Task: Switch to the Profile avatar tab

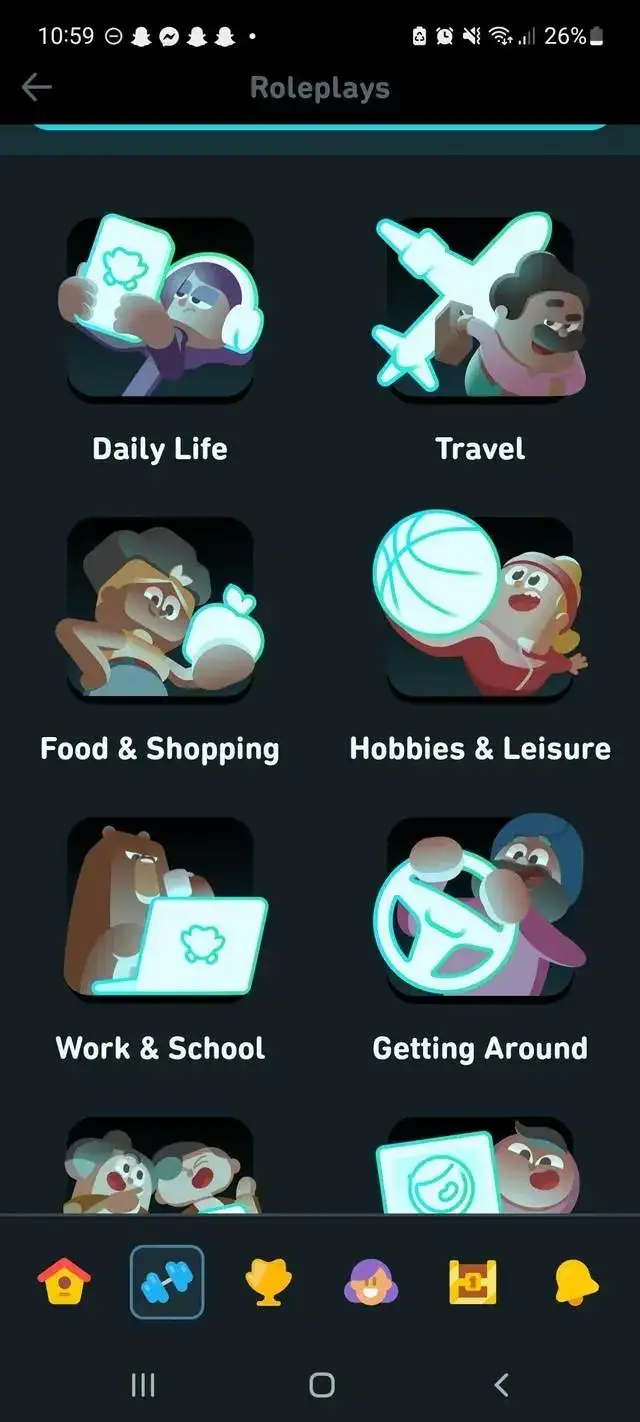Action: pyautogui.click(x=371, y=1281)
